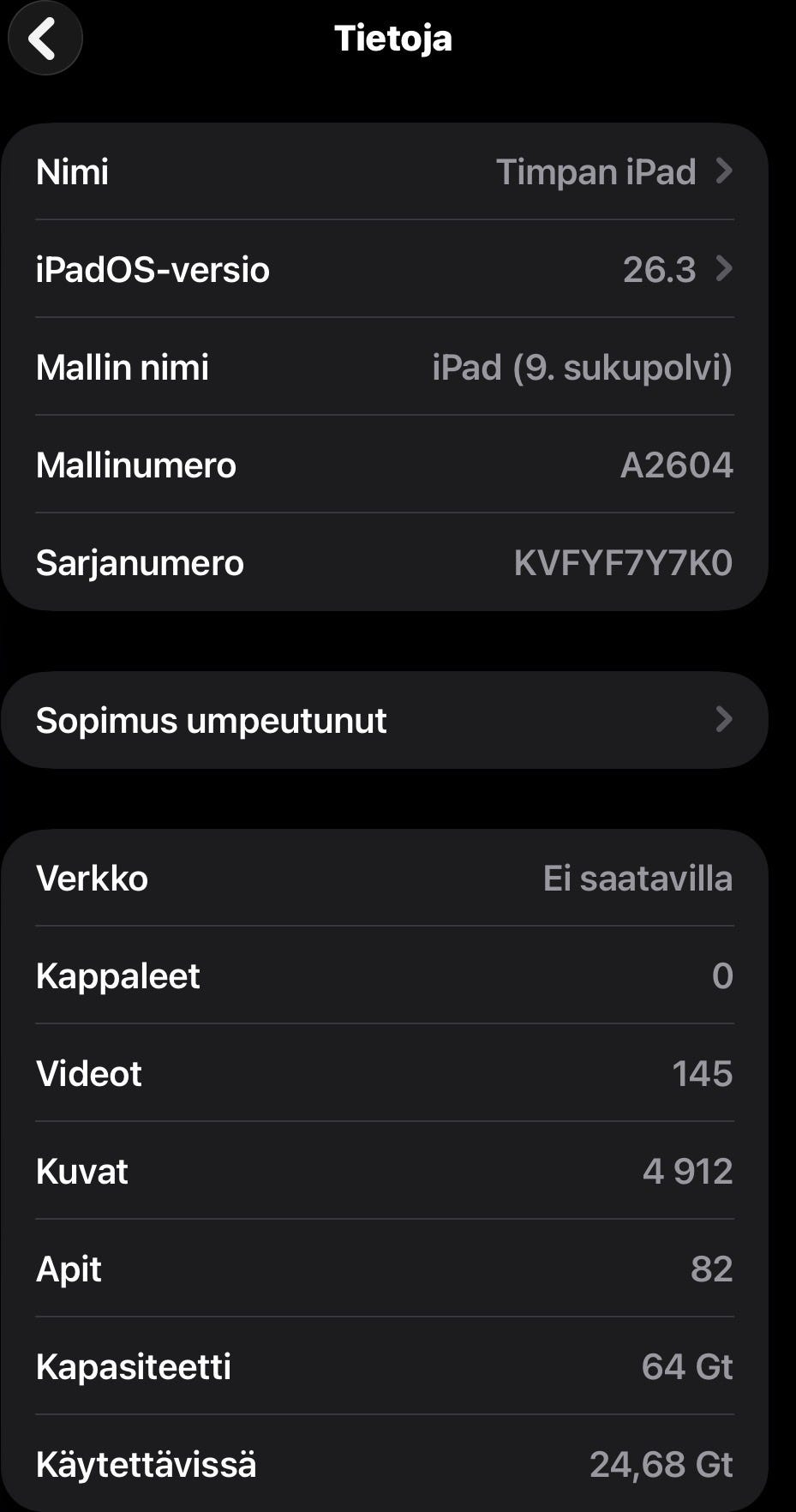Viewport: 796px width, 1512px height.
Task: Tap the Mallinumero A2604 row
Action: click(386, 465)
